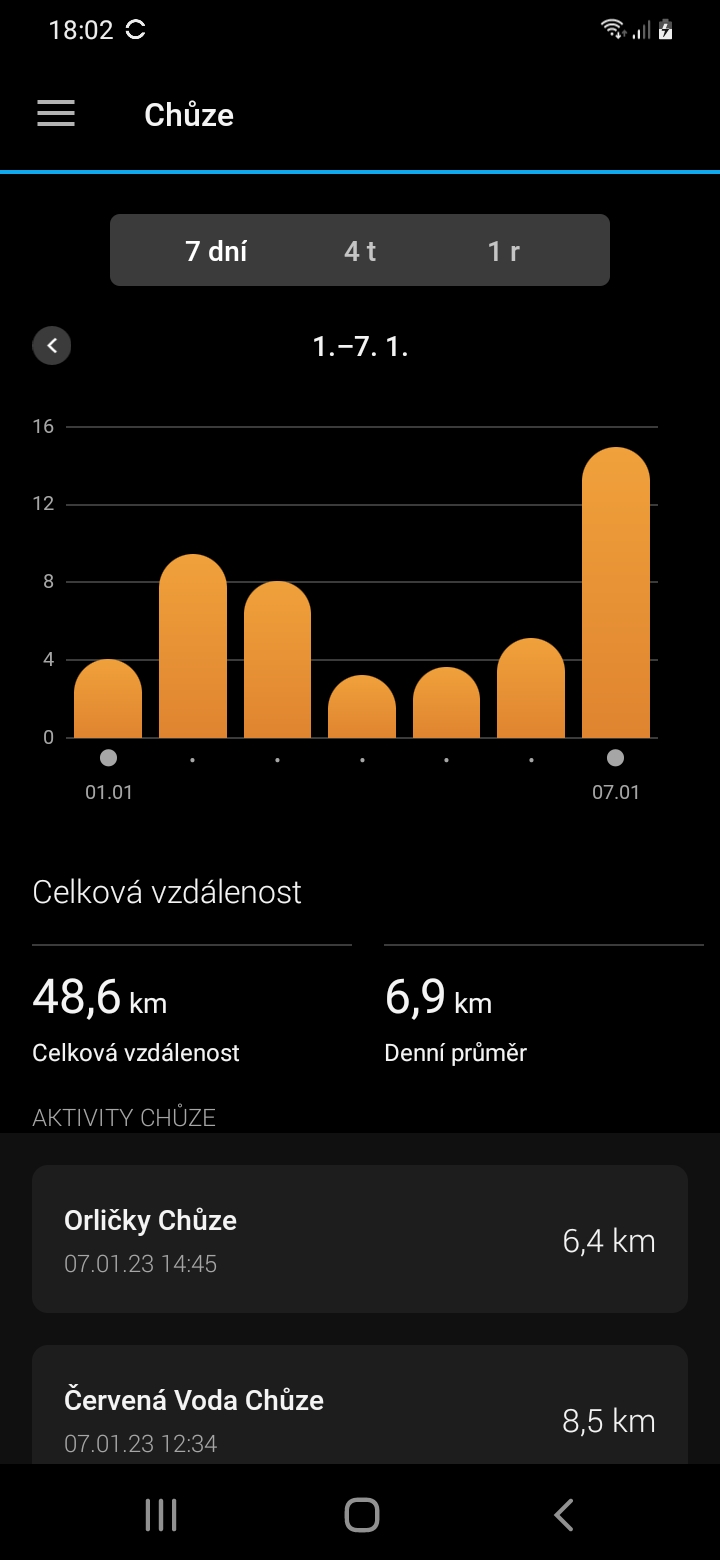
Task: Switch to the 1 r range
Action: coord(504,250)
